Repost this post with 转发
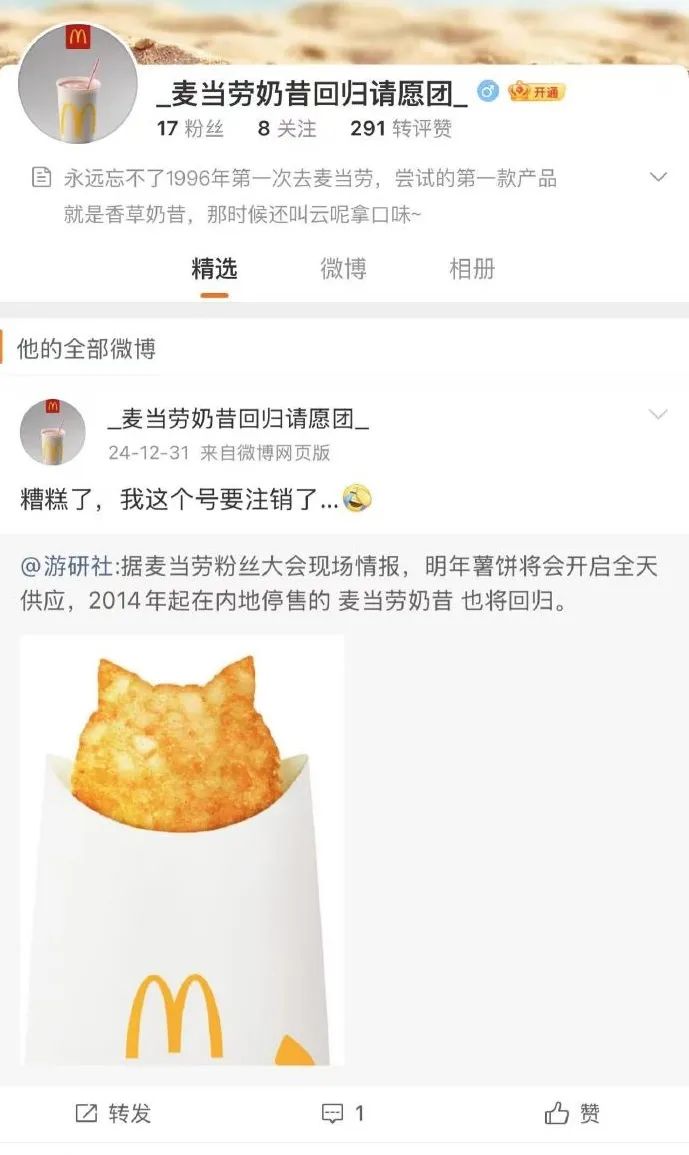The height and width of the screenshot is (1155, 689). pos(114,1113)
